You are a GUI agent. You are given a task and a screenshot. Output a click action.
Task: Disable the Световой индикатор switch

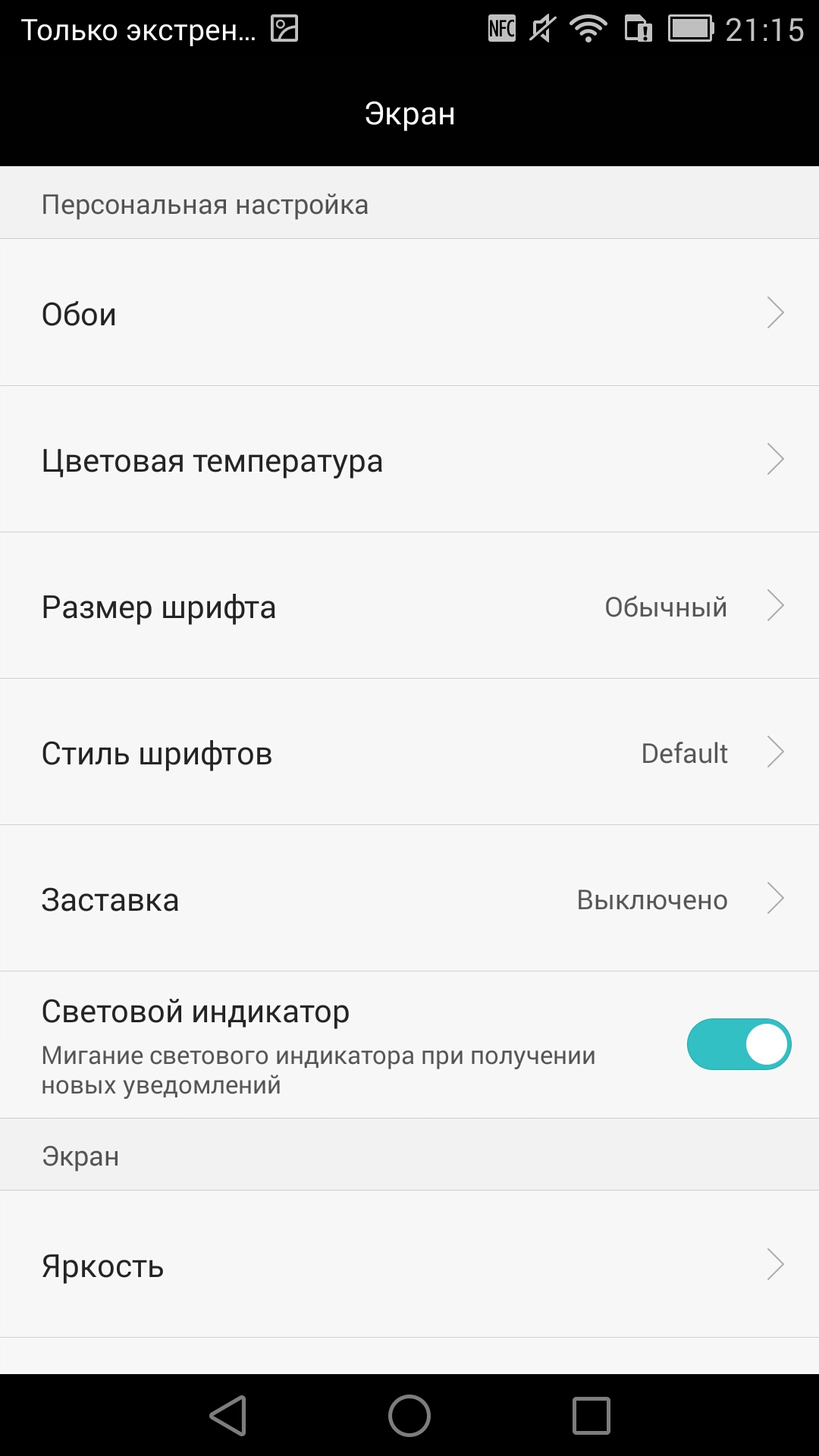click(x=739, y=1044)
